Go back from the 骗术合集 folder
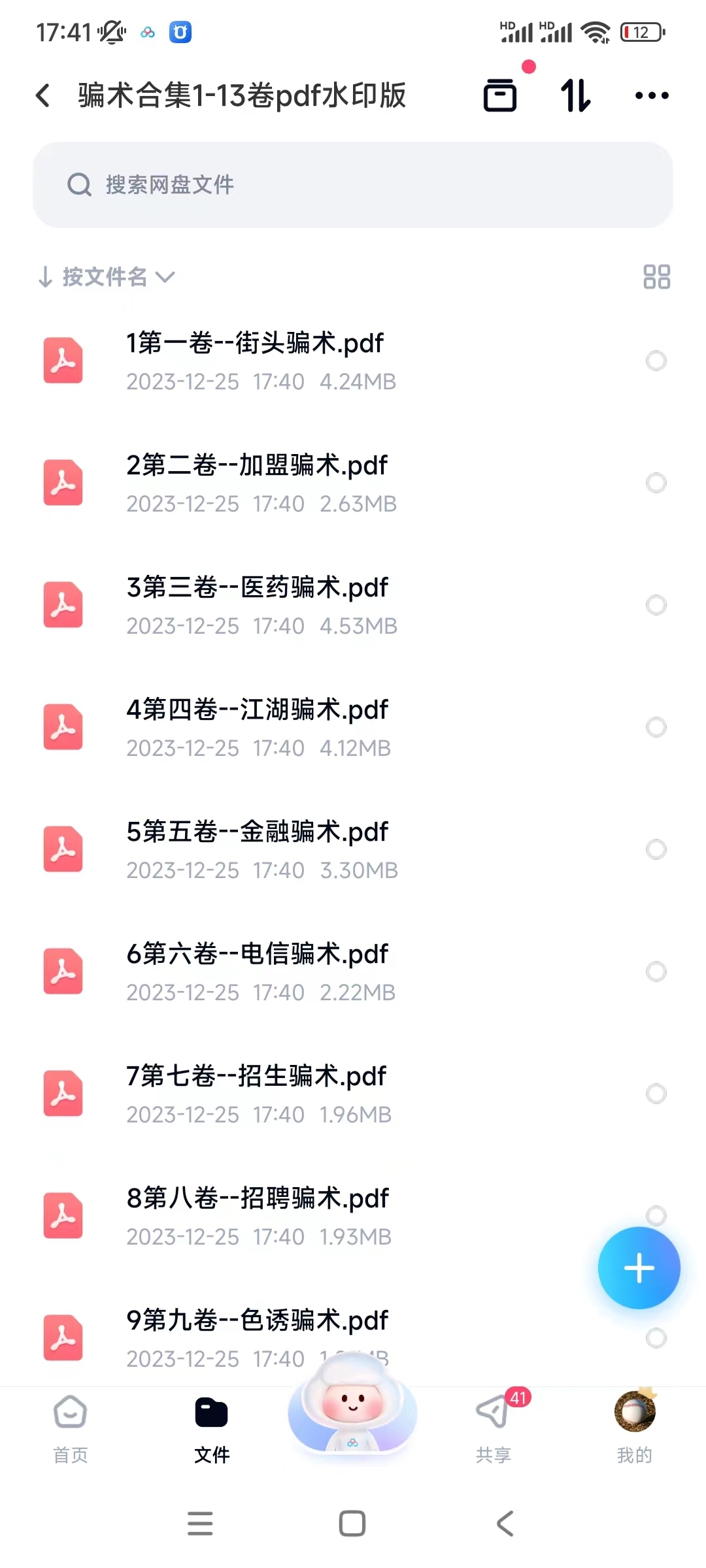The image size is (706, 1568). [x=43, y=95]
